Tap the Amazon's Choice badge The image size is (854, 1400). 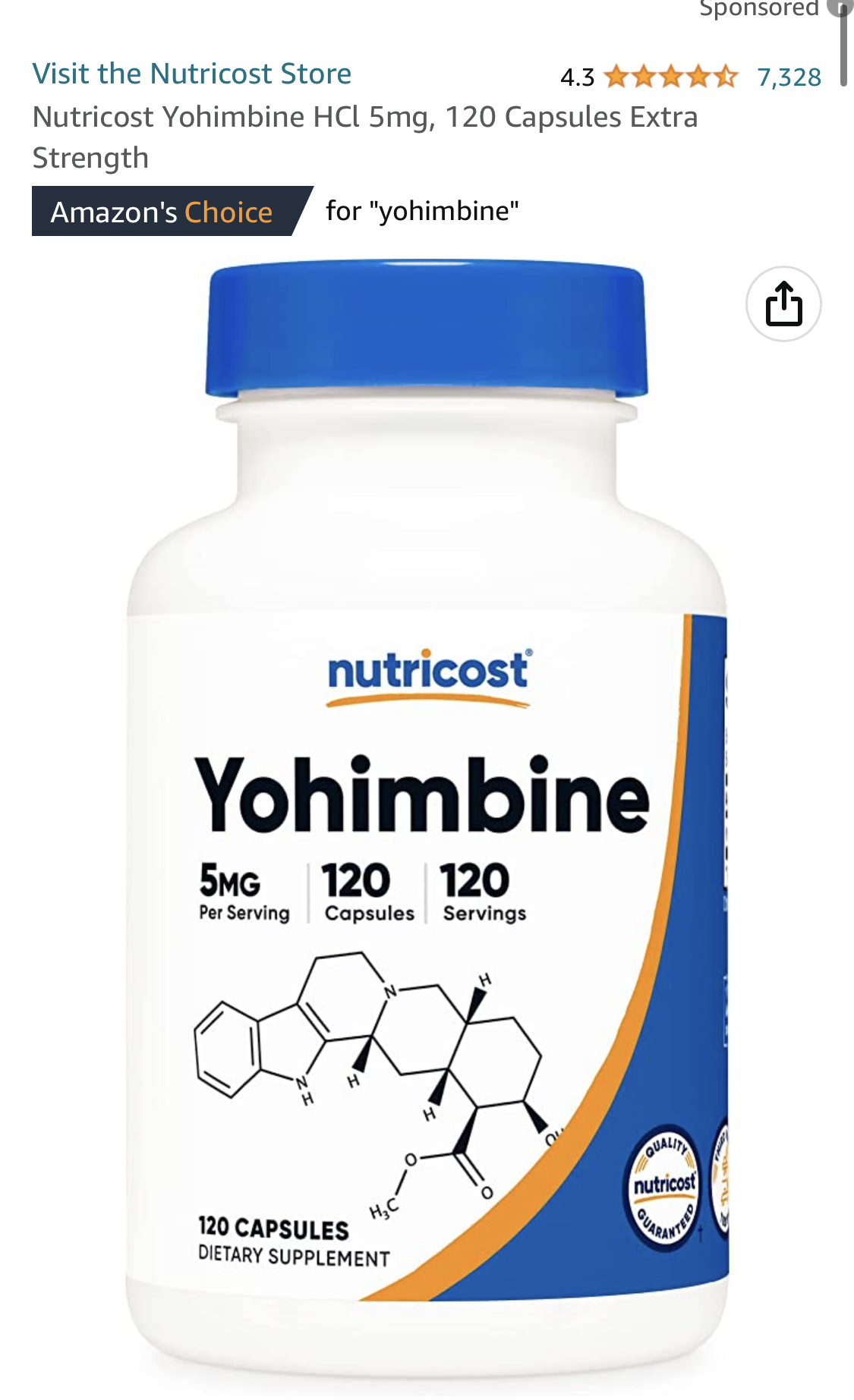(x=162, y=212)
